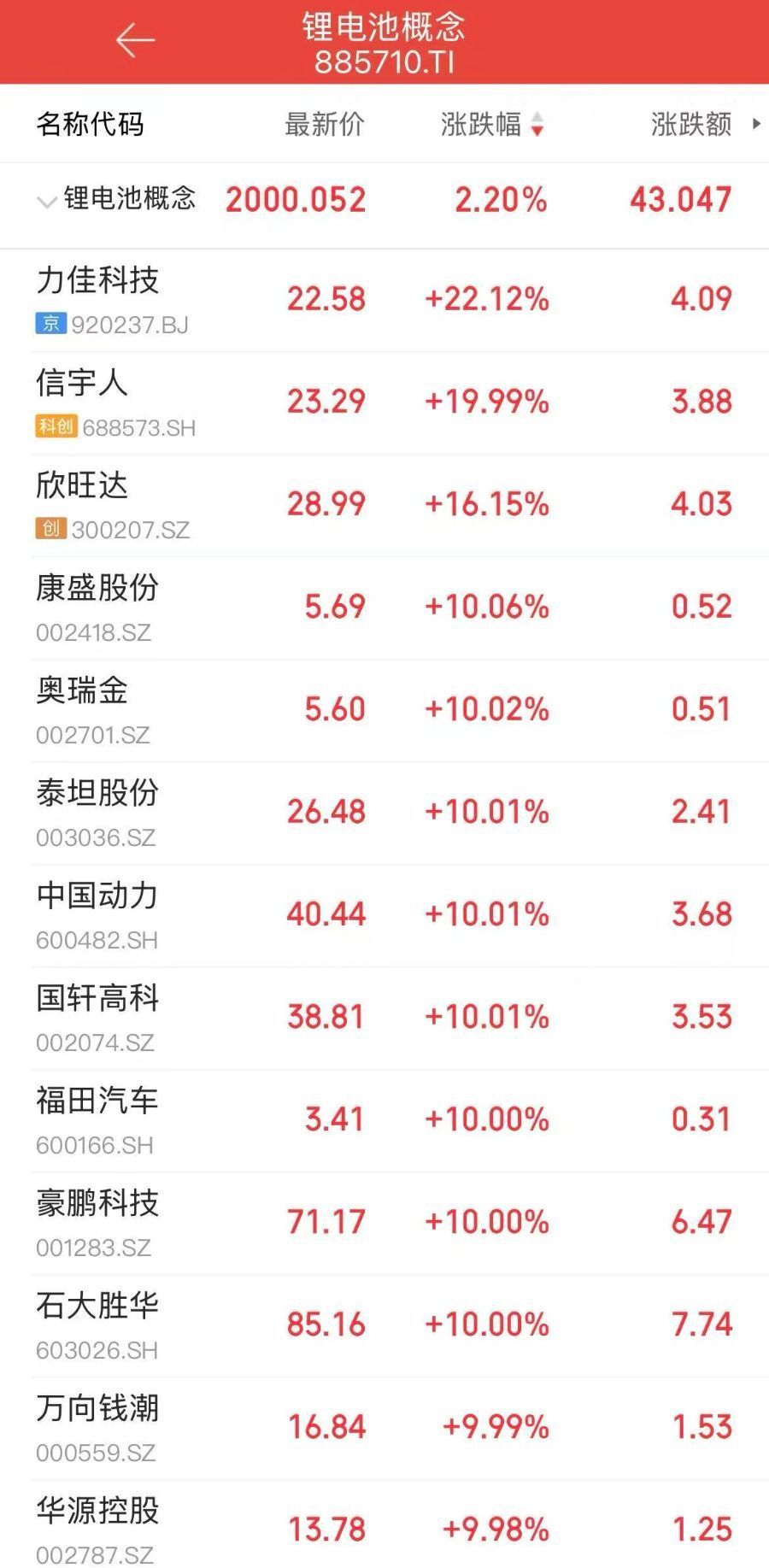Select the +22.12% change percentage
The width and height of the screenshot is (769, 1568).
tap(487, 298)
